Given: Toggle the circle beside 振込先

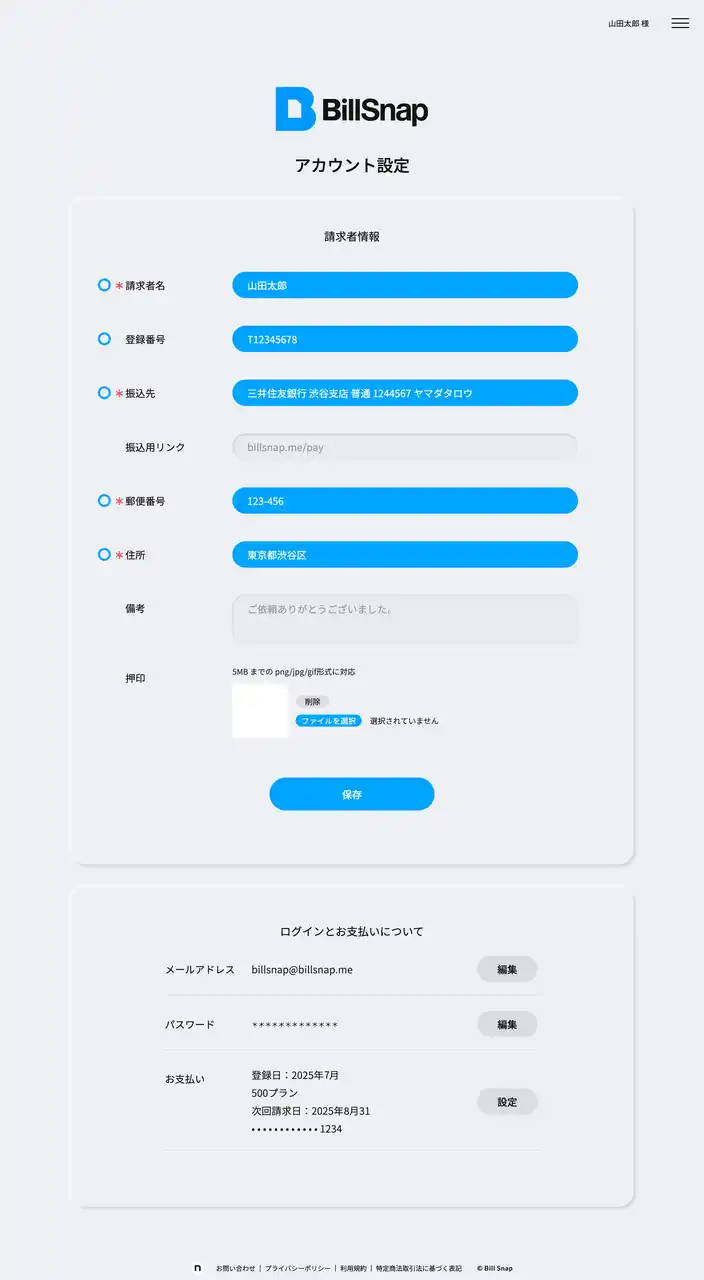Looking at the screenshot, I should click(x=104, y=393).
